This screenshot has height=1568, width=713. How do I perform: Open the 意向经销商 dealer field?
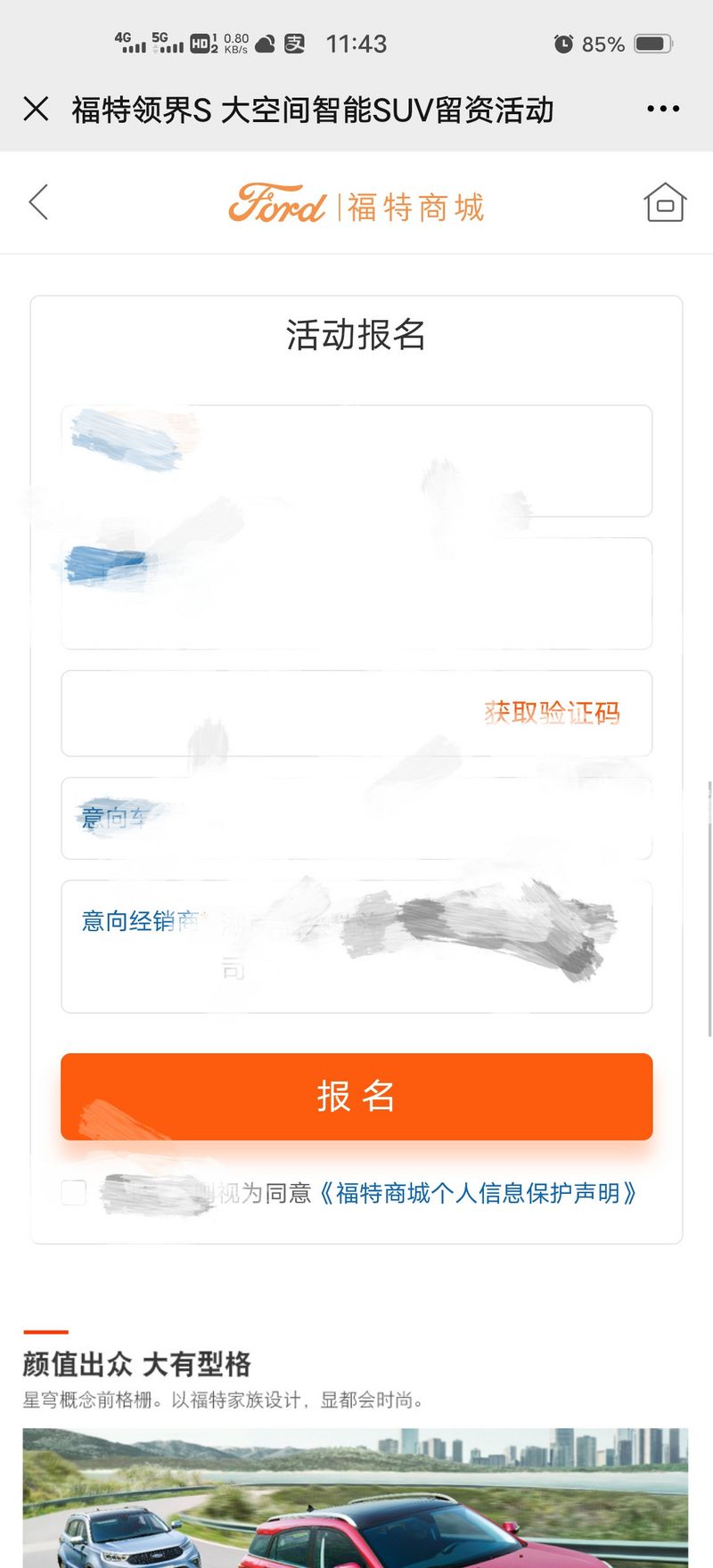(x=356, y=946)
